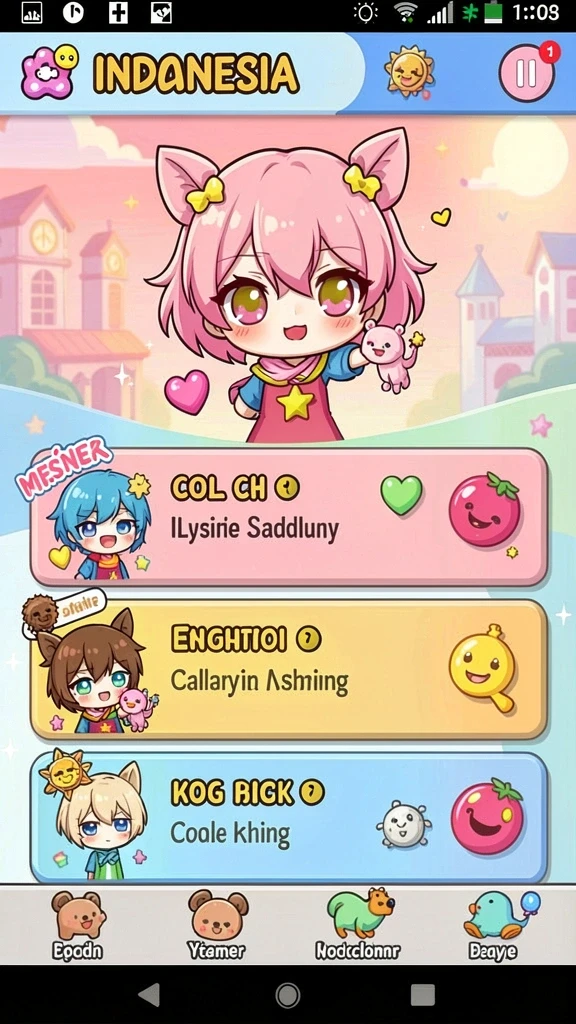Tap the tomato button on COL CH card
Viewport: 576px width, 1024px height.
pos(485,510)
